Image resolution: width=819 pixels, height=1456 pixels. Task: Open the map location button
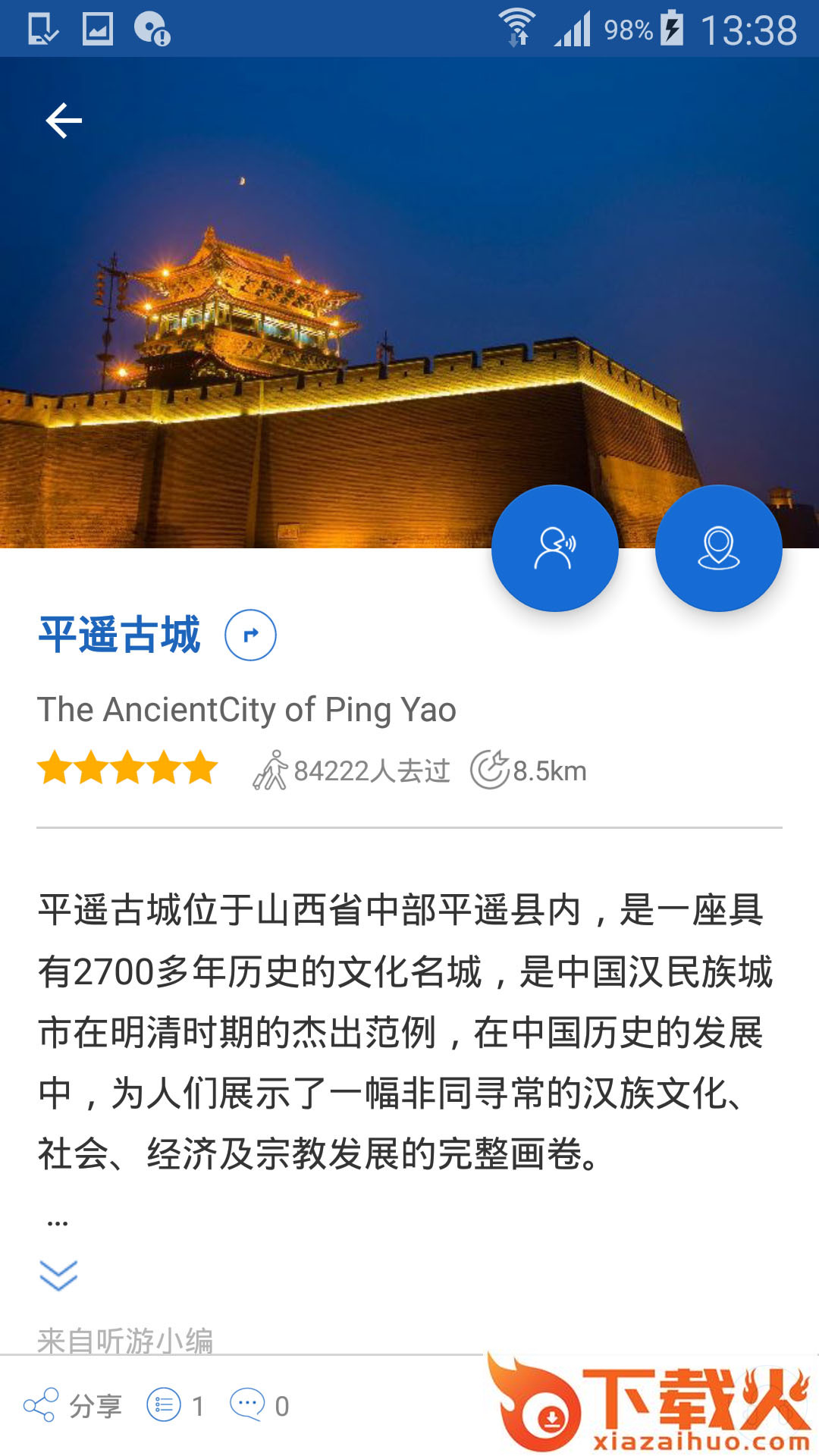click(718, 548)
